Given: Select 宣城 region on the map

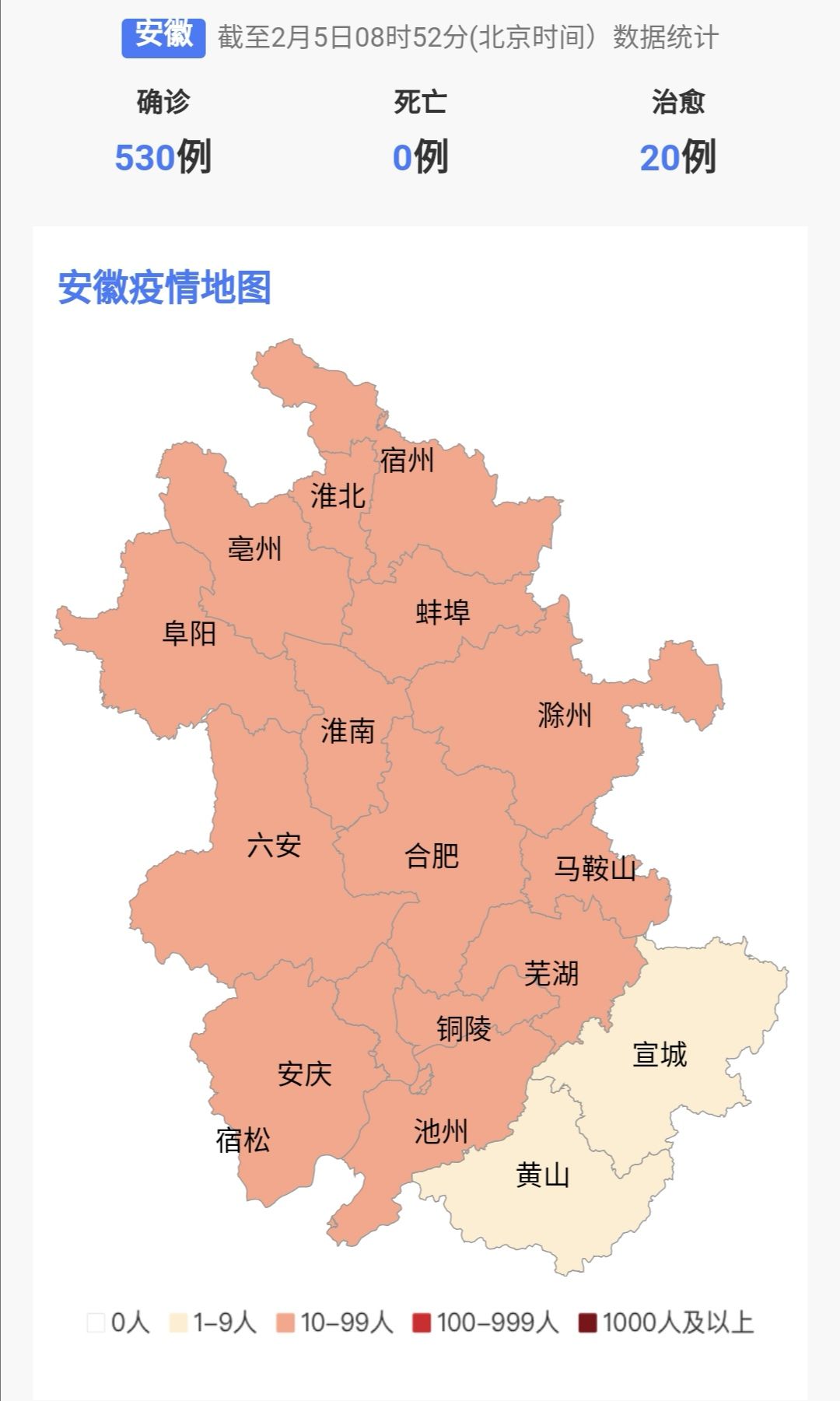Looking at the screenshot, I should click(660, 1055).
